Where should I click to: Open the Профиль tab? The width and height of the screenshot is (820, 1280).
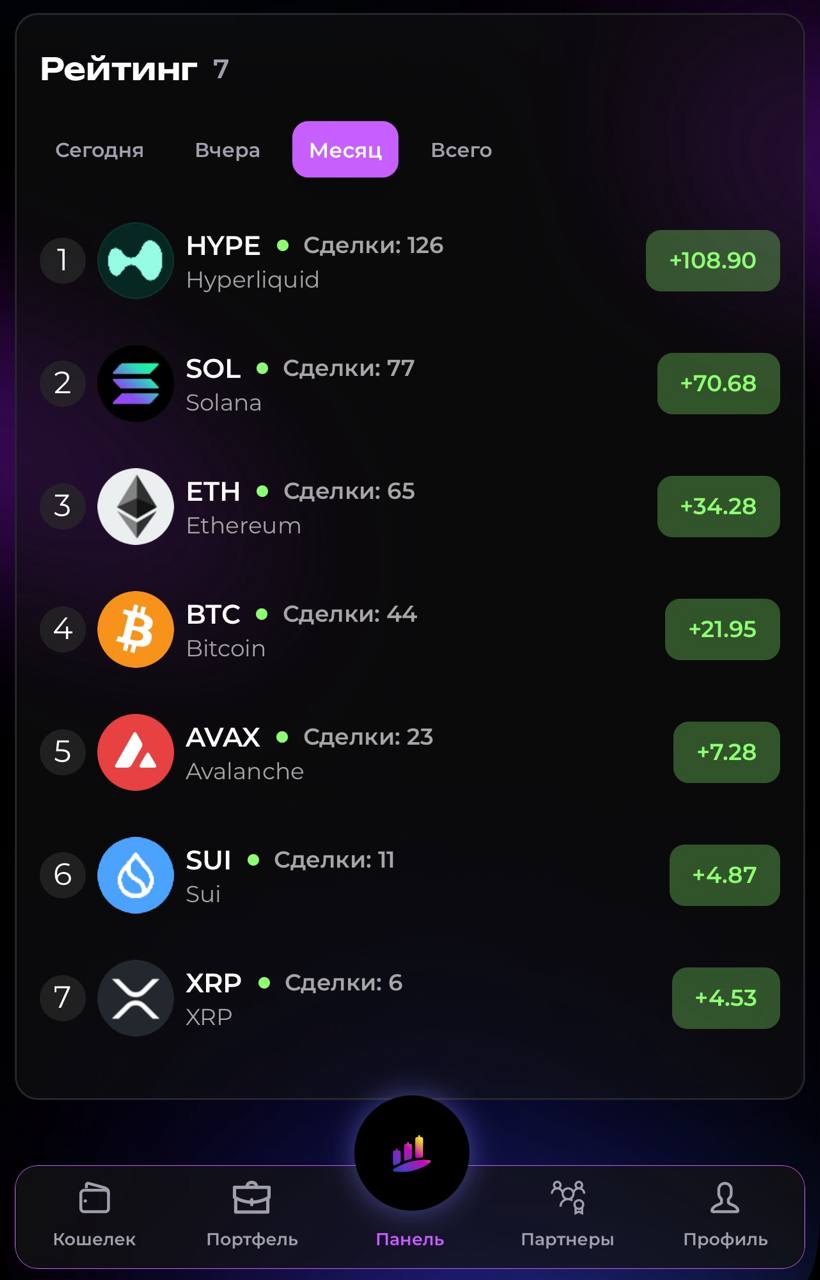(x=725, y=1215)
